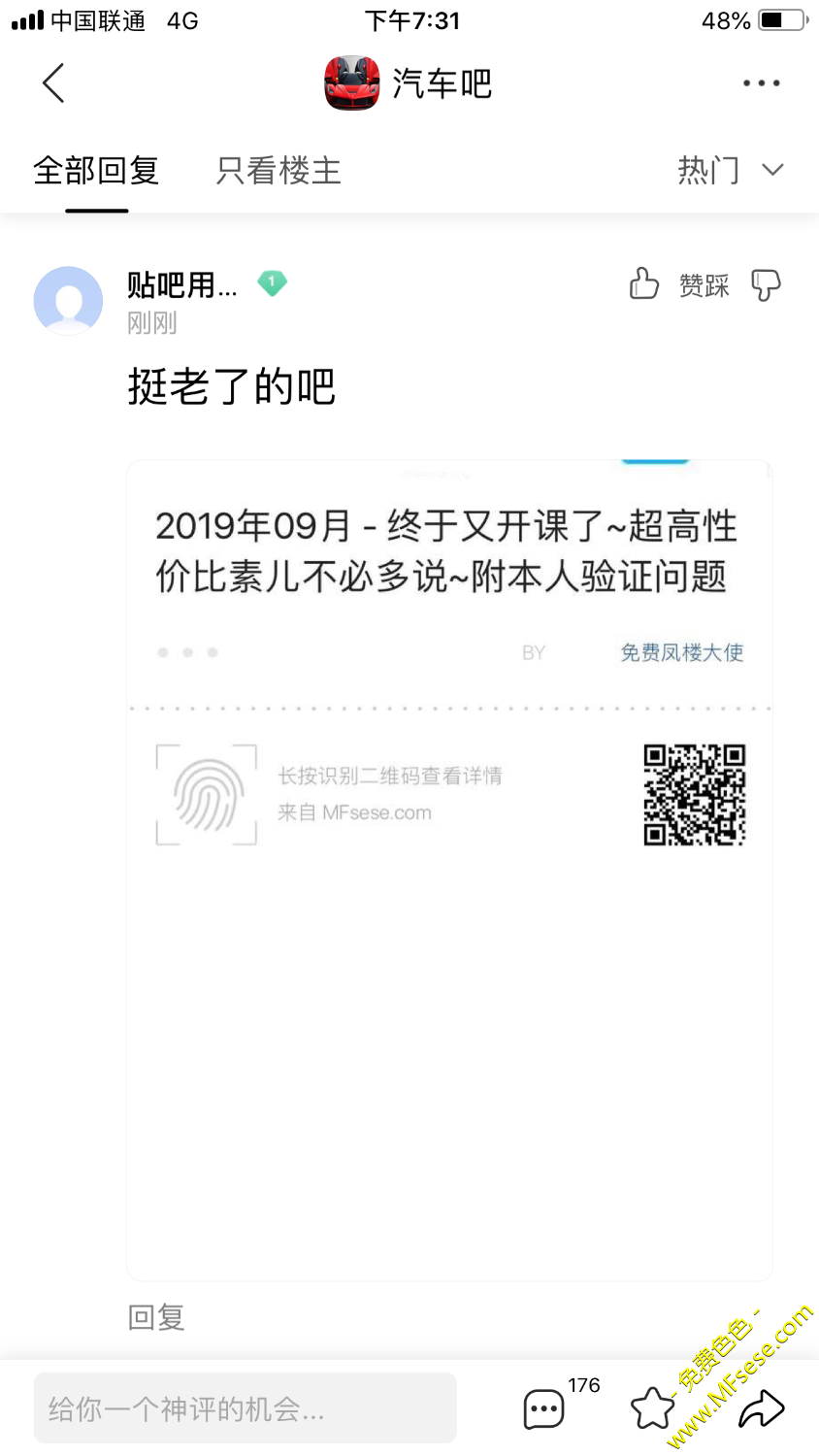Image resolution: width=819 pixels, height=1456 pixels.
Task: Open the three-dot overflow menu
Action: pos(761,83)
